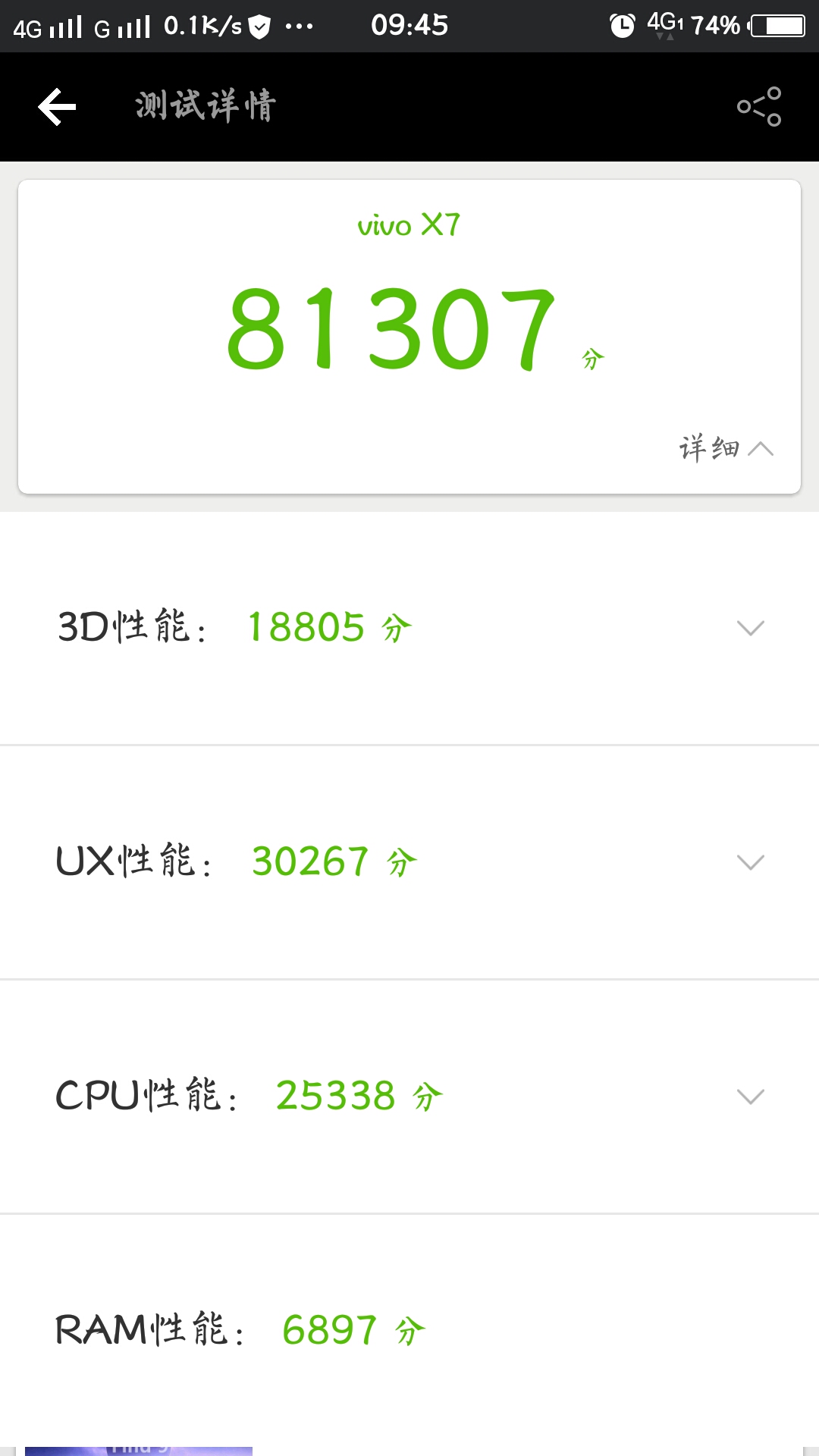Image resolution: width=819 pixels, height=1456 pixels.
Task: Tap the ellipsis notification icon
Action: coord(299,27)
